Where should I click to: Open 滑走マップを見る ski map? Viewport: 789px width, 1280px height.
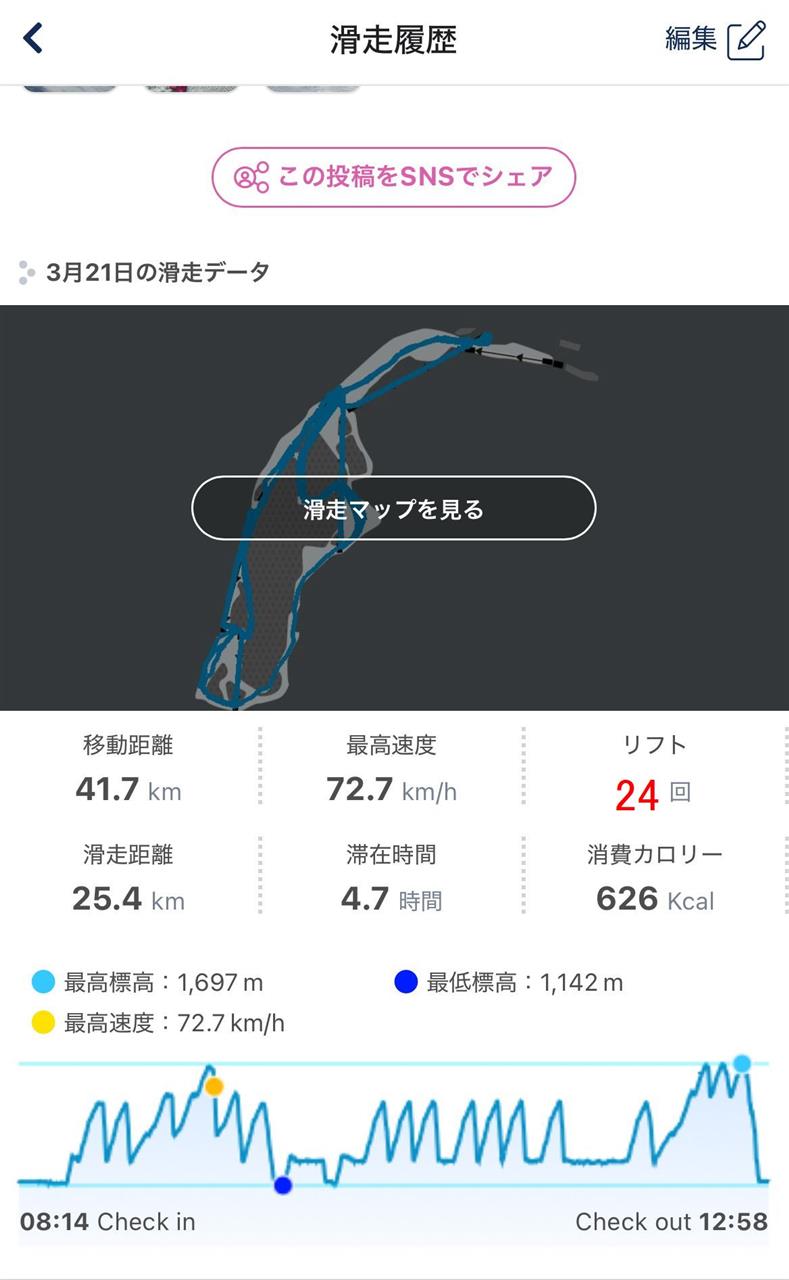point(394,508)
